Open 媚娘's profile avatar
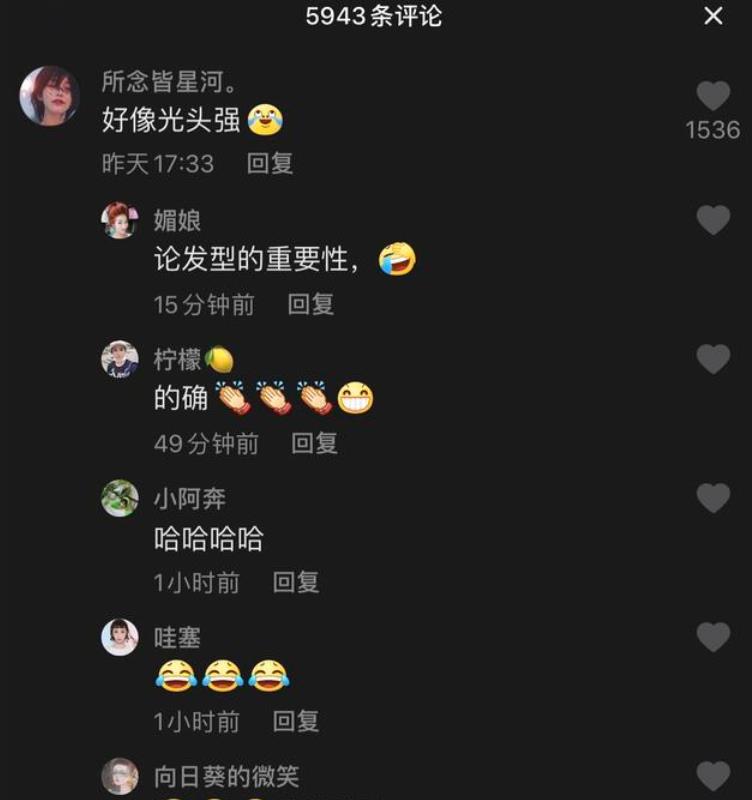The height and width of the screenshot is (800, 752). pos(123,218)
